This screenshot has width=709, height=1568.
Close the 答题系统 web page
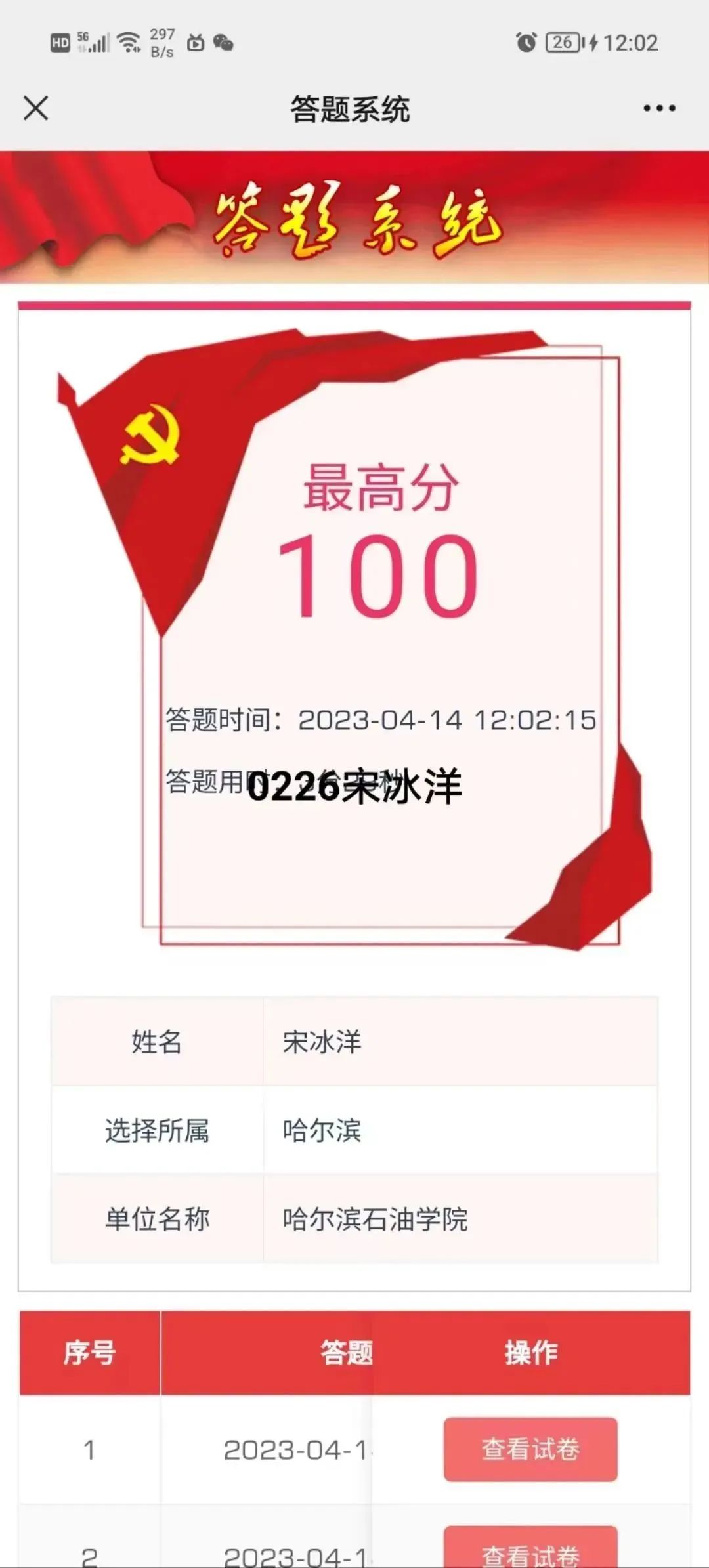(x=36, y=108)
